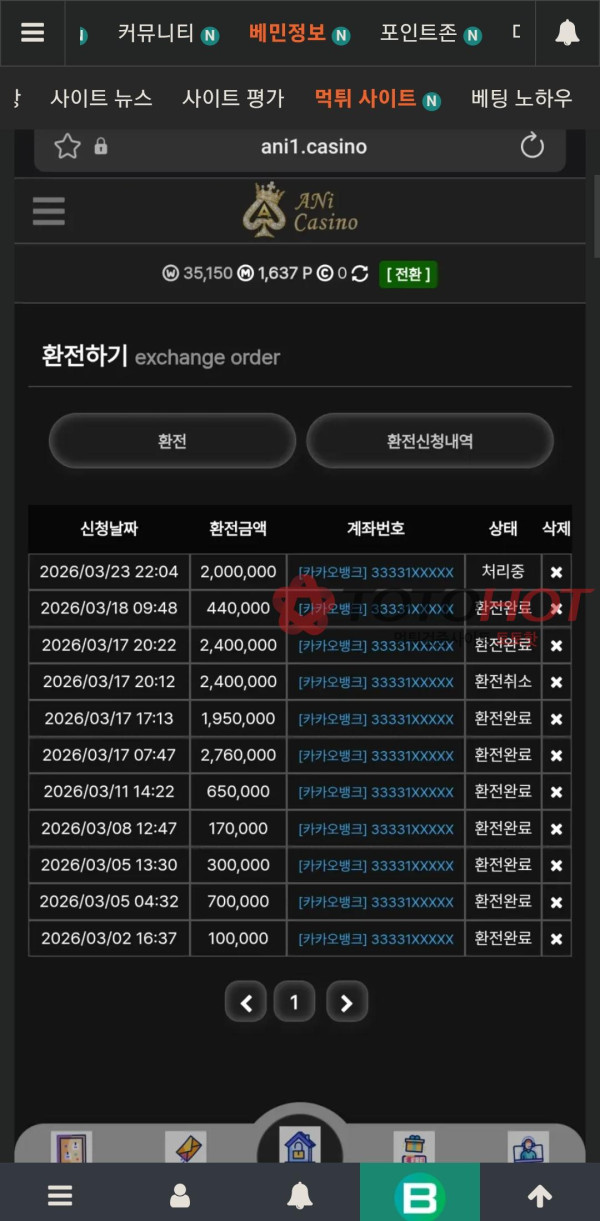Open the hamburger menu in the top header

[x=33, y=33]
